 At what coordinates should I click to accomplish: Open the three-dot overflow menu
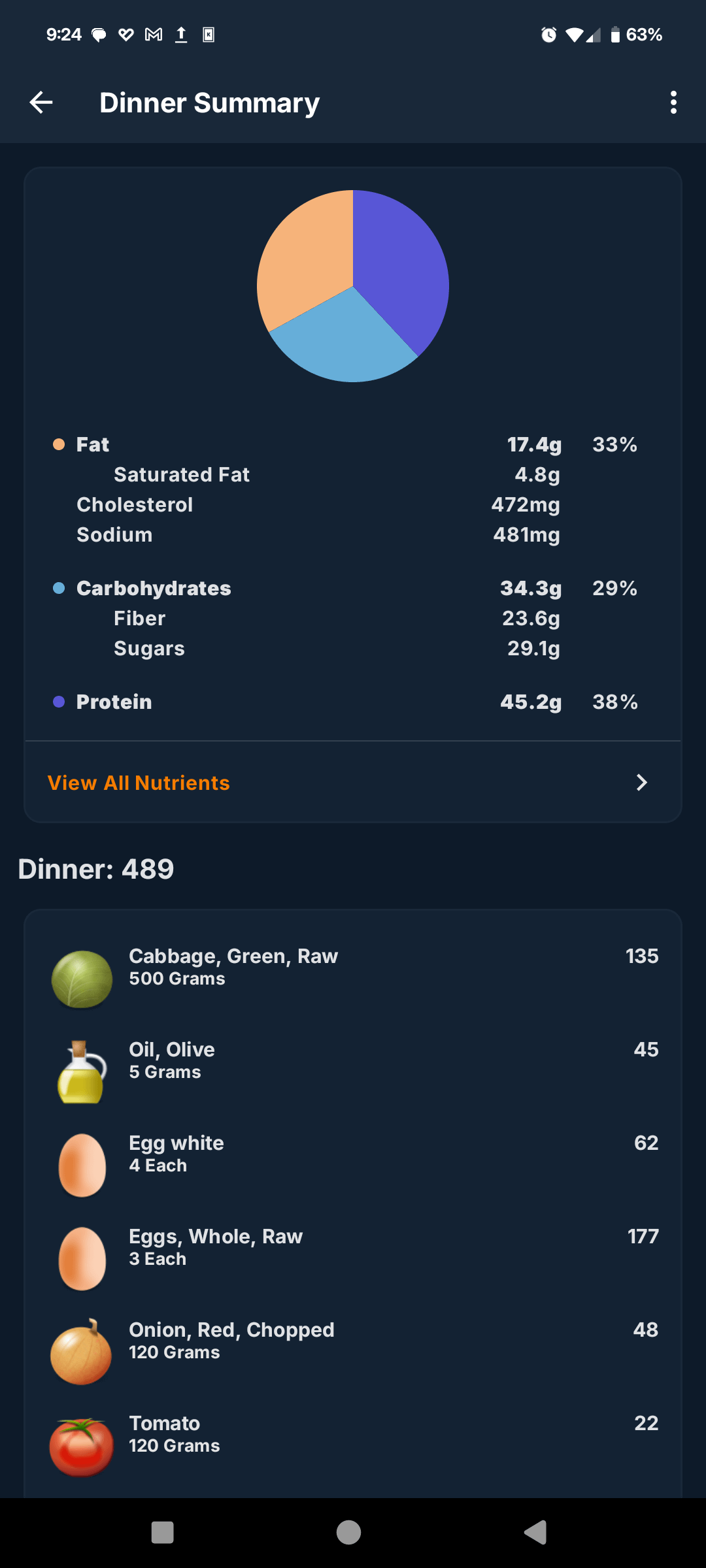673,103
